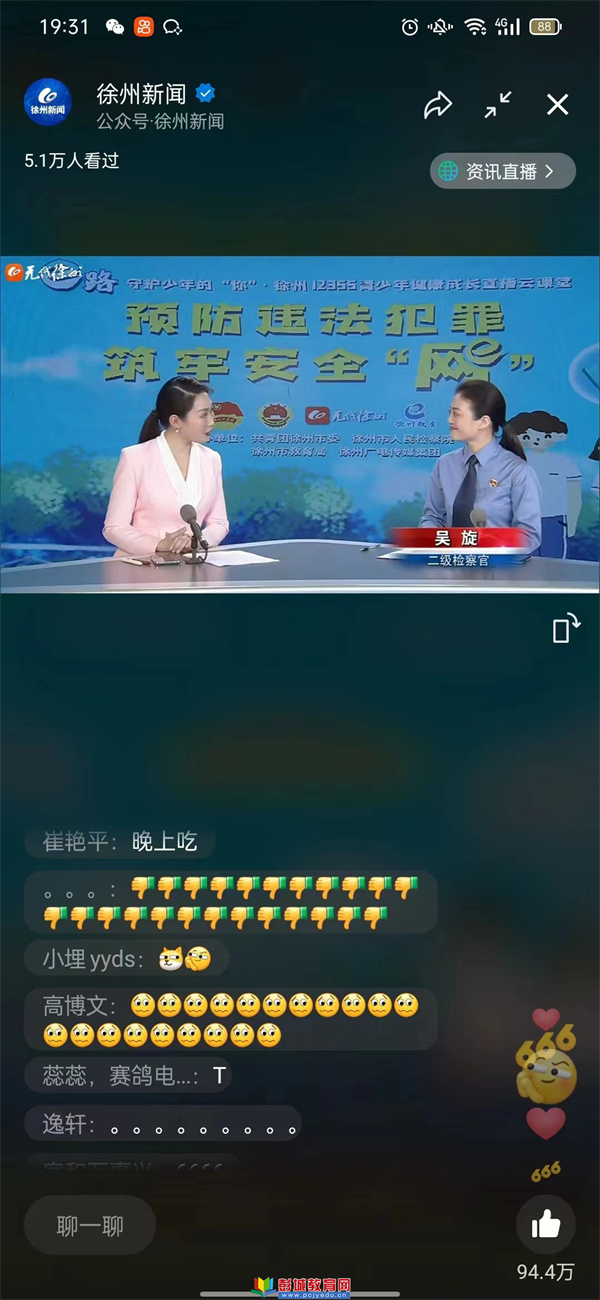600x1300 pixels.
Task: Tap the live video player
Action: 300,425
